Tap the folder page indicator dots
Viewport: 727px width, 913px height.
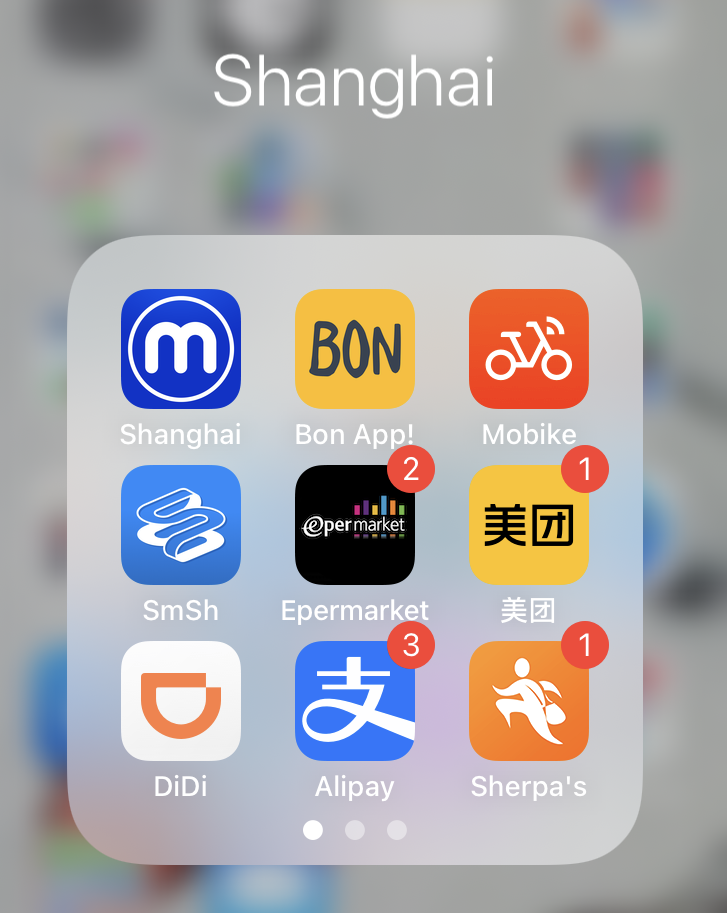point(355,830)
